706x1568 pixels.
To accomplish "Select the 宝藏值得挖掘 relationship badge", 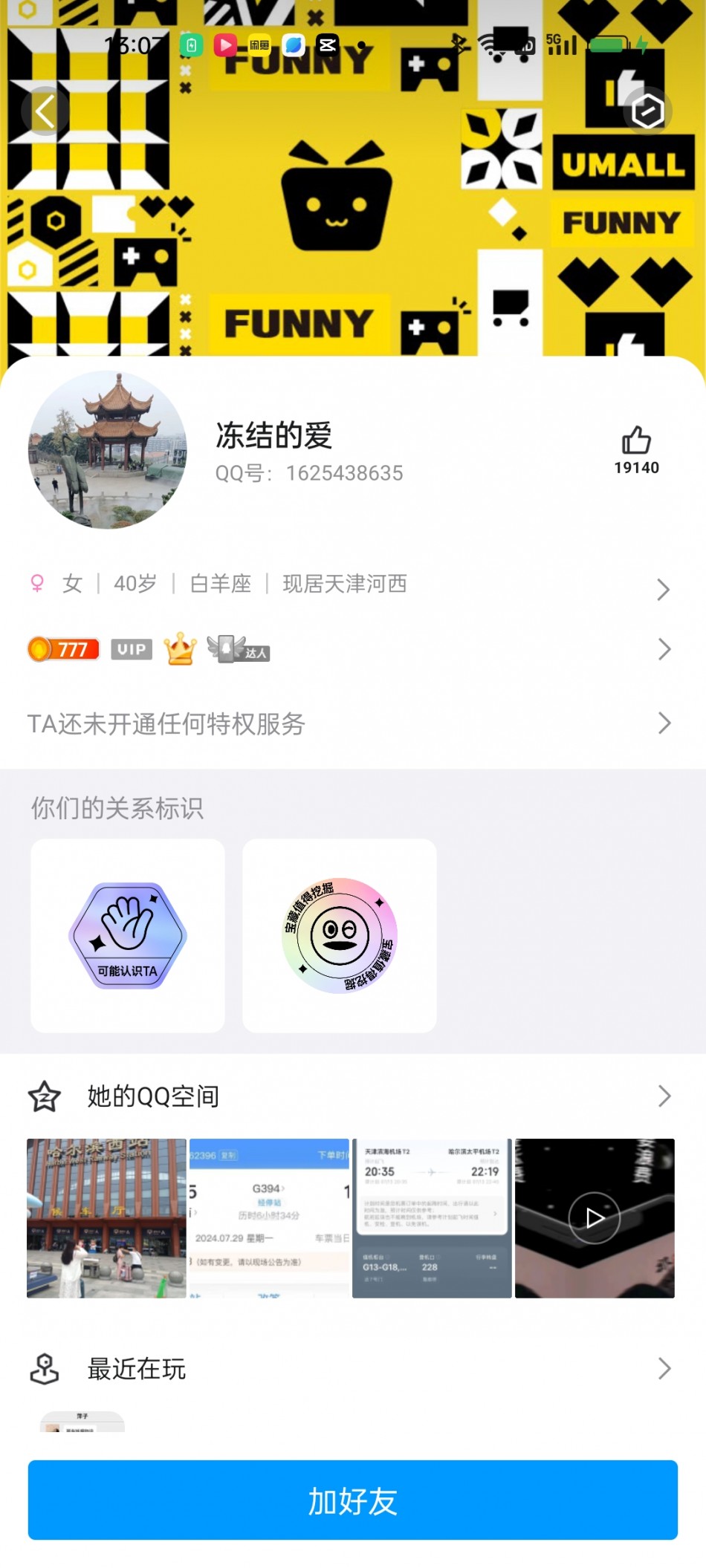I will 340,935.
